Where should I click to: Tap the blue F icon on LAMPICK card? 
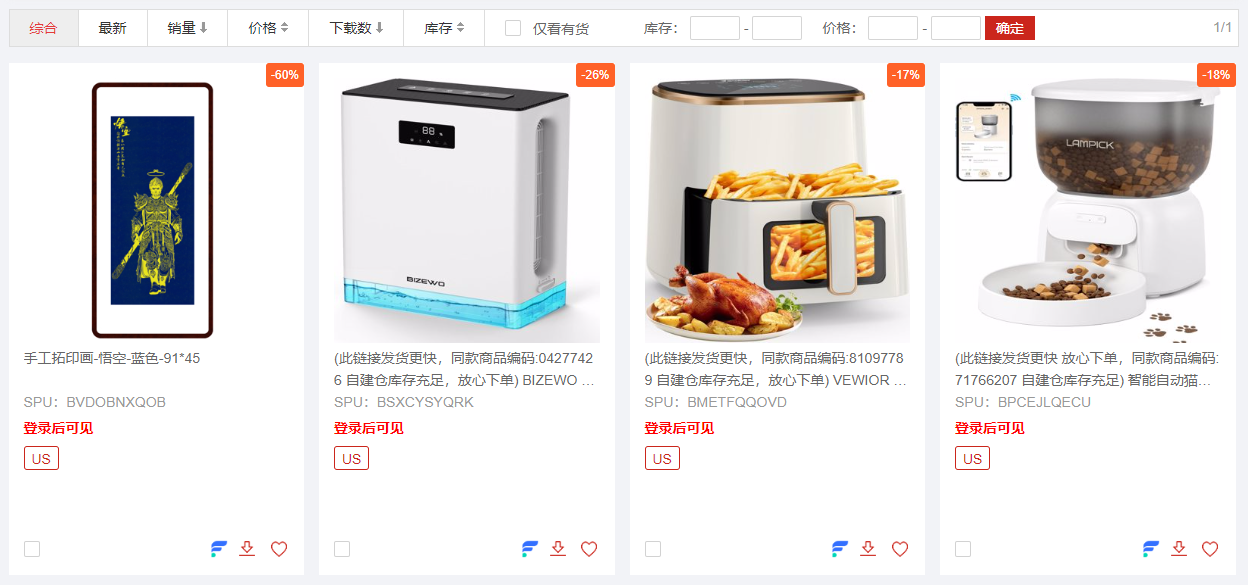pyautogui.click(x=1151, y=549)
